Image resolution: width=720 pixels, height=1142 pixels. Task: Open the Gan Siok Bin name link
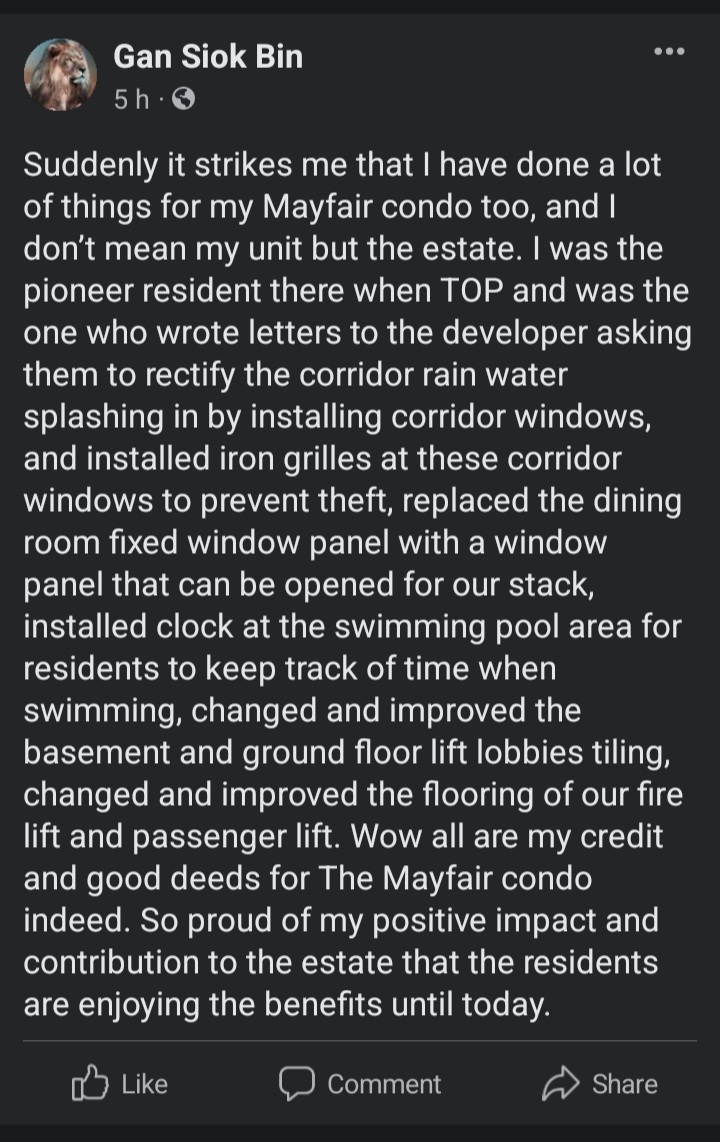tap(208, 57)
